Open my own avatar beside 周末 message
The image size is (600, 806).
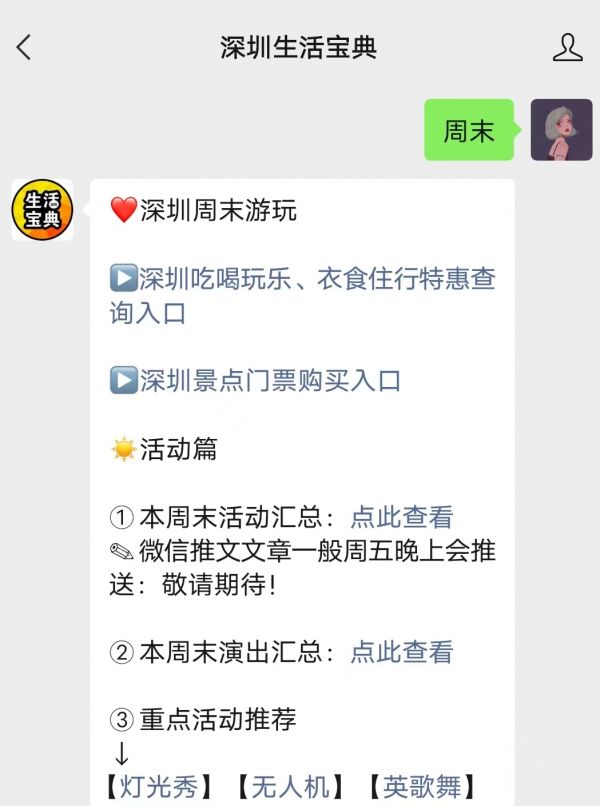click(x=561, y=130)
